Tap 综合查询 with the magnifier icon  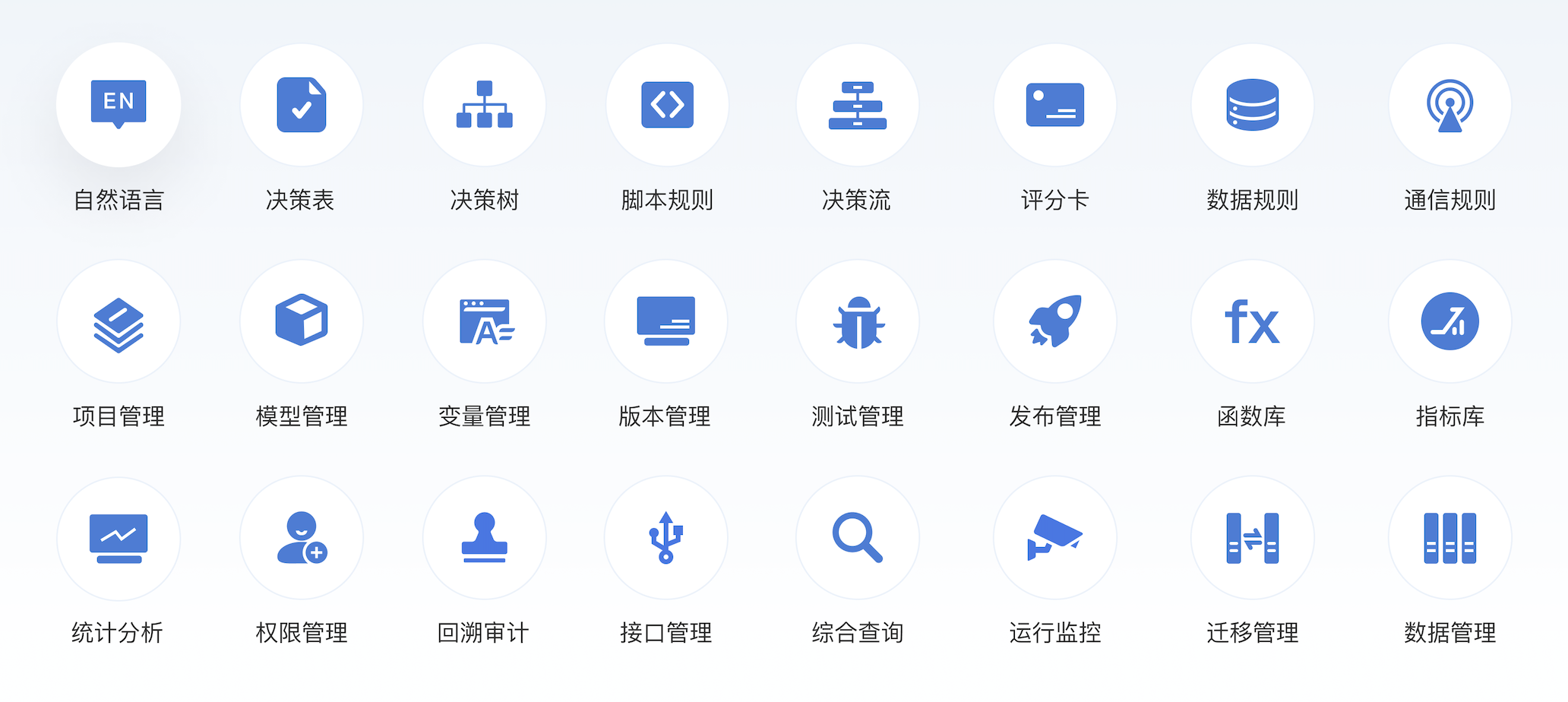point(858,538)
